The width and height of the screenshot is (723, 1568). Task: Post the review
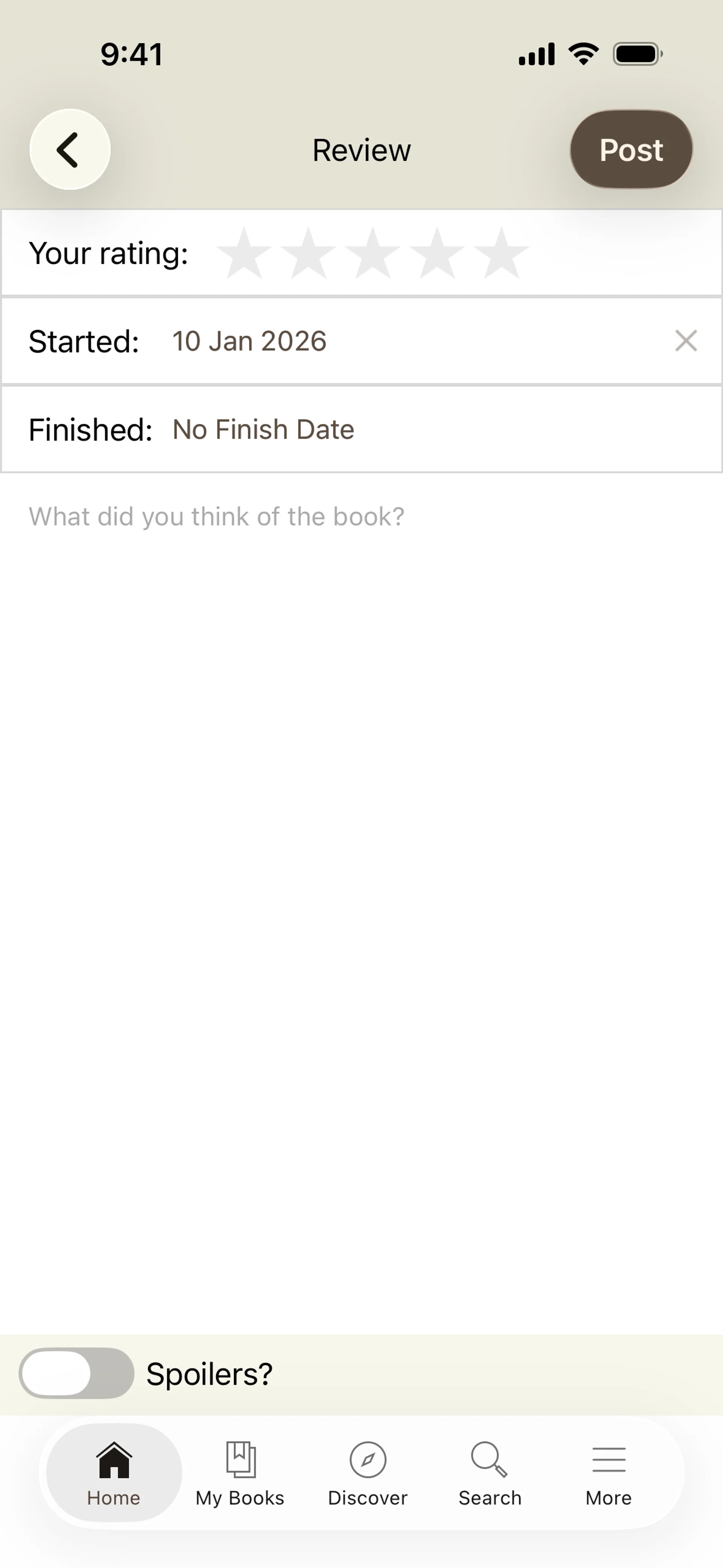pos(630,149)
